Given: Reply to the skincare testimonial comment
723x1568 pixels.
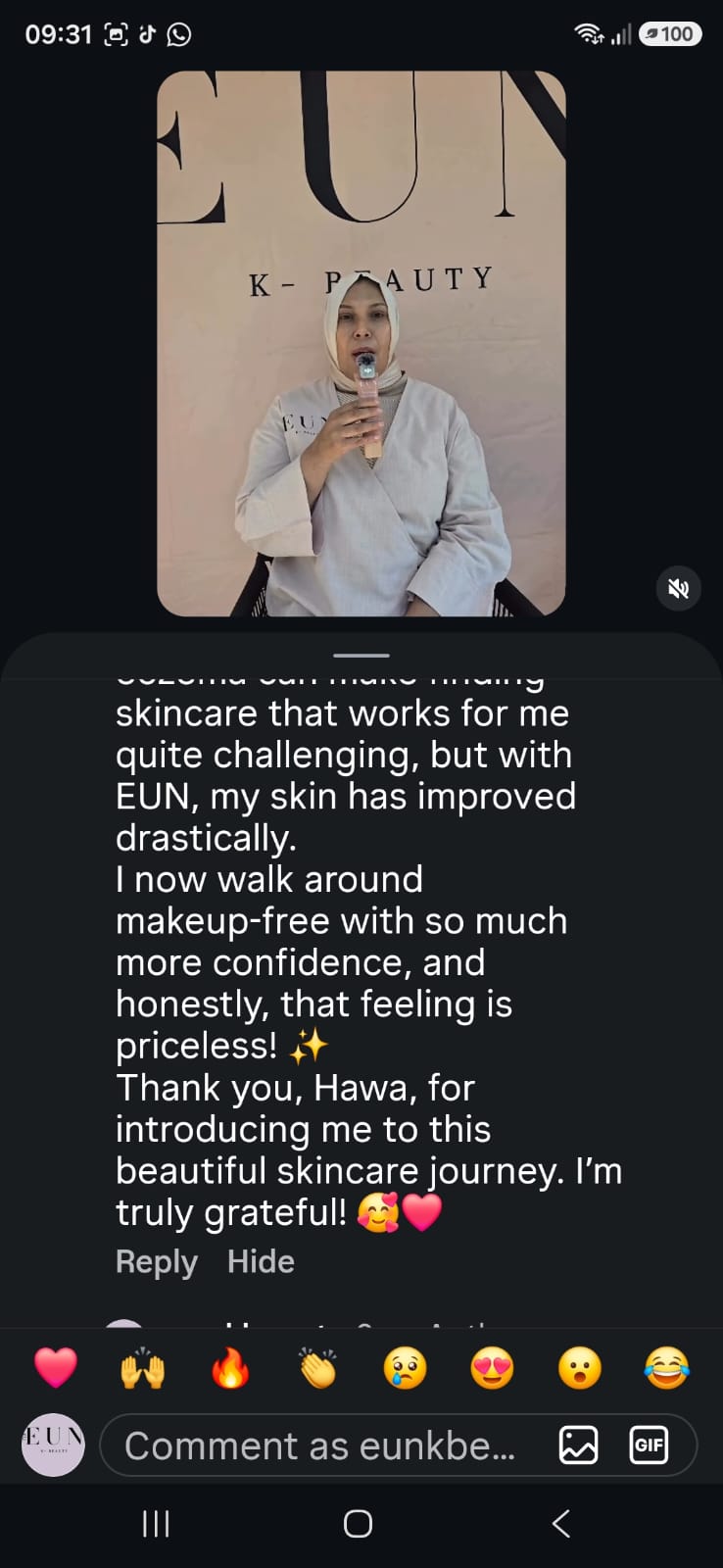Looking at the screenshot, I should point(156,1261).
